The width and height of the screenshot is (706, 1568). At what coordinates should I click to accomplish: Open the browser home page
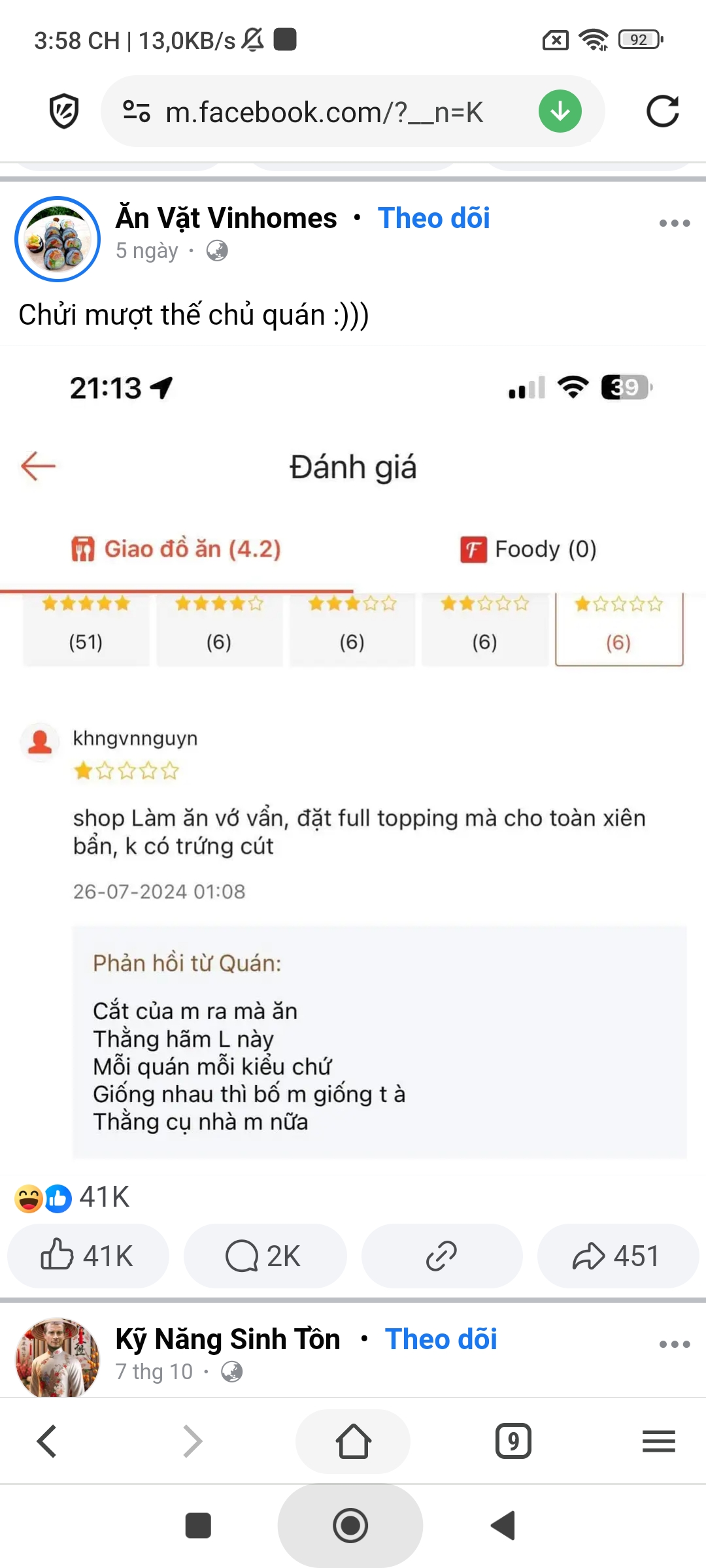point(353,1441)
